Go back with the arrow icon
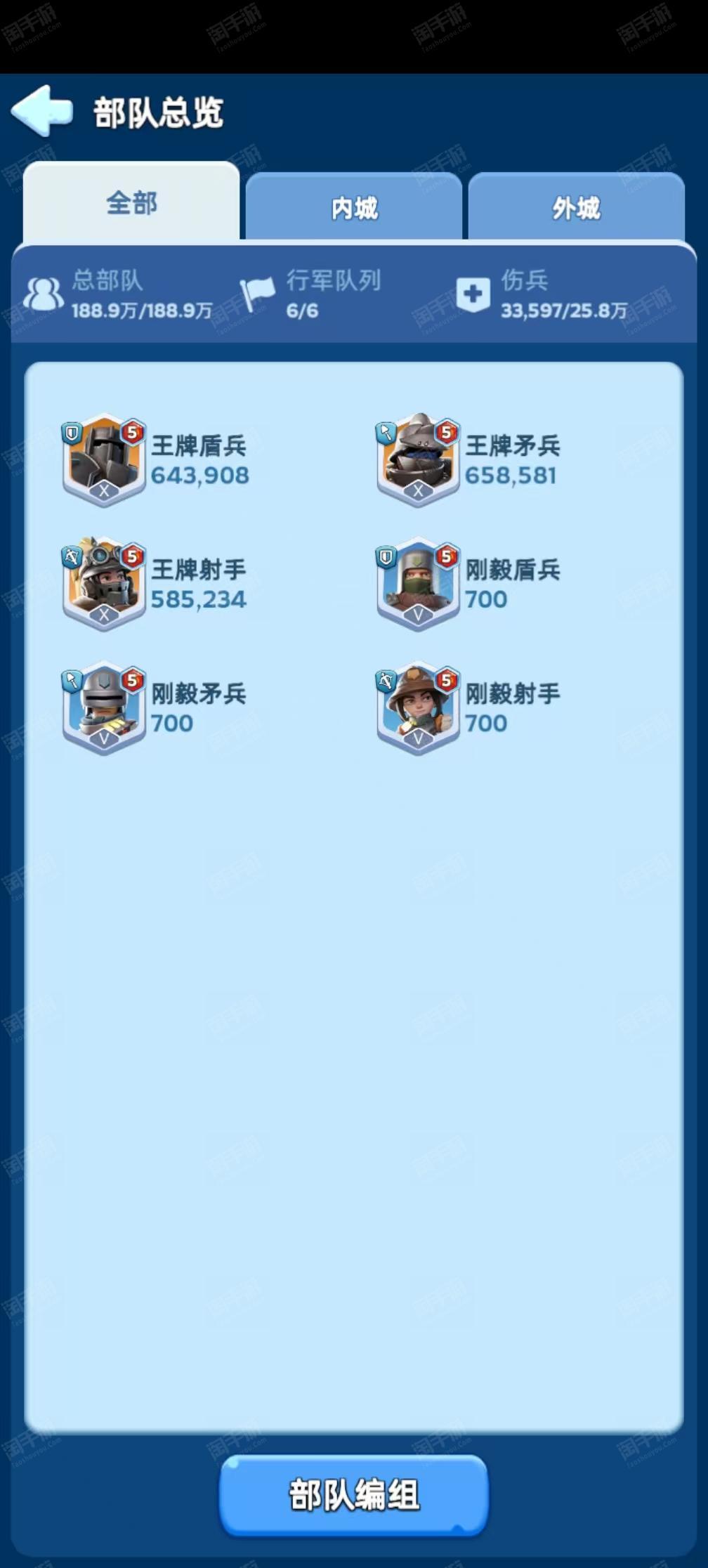The width and height of the screenshot is (708, 1568). click(x=41, y=110)
